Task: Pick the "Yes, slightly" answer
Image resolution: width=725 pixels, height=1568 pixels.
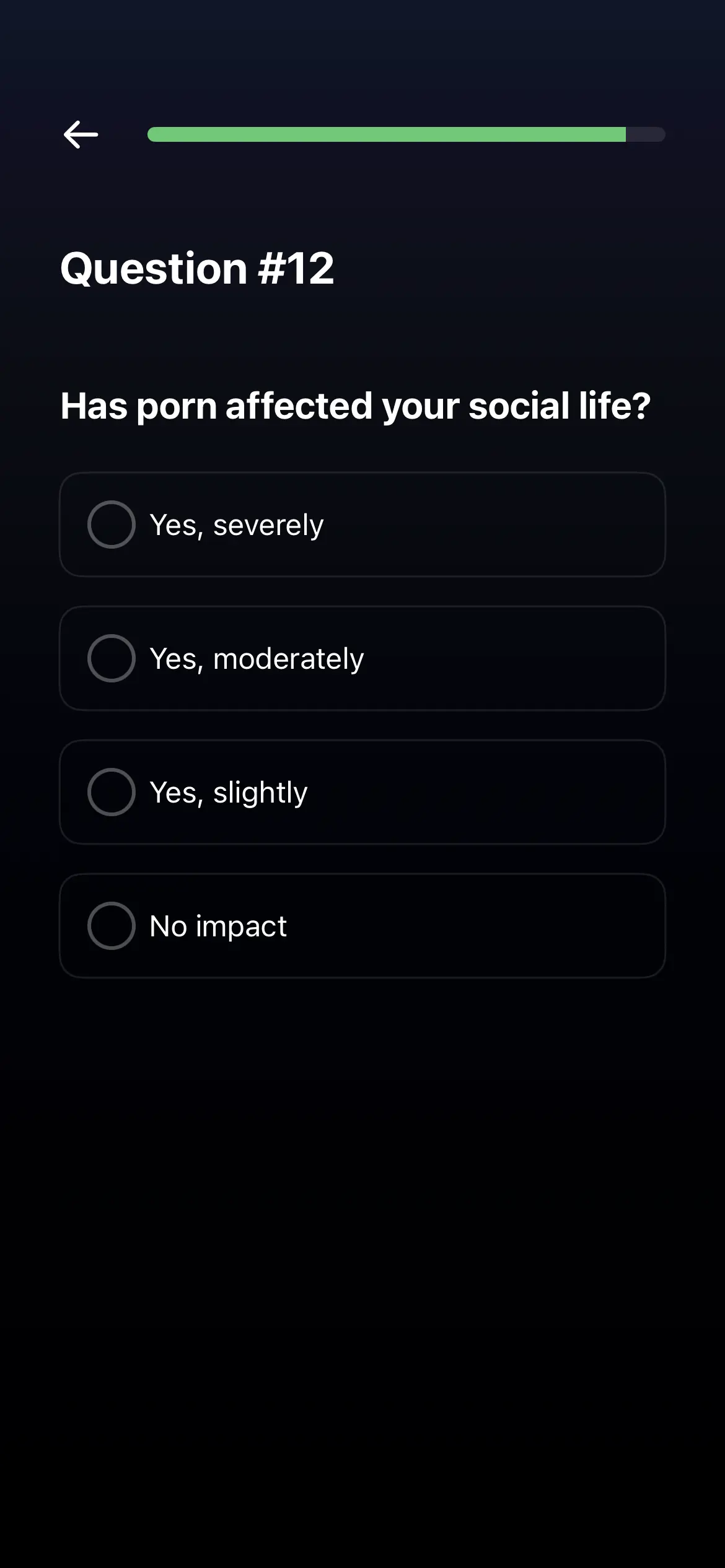Action: tap(362, 792)
